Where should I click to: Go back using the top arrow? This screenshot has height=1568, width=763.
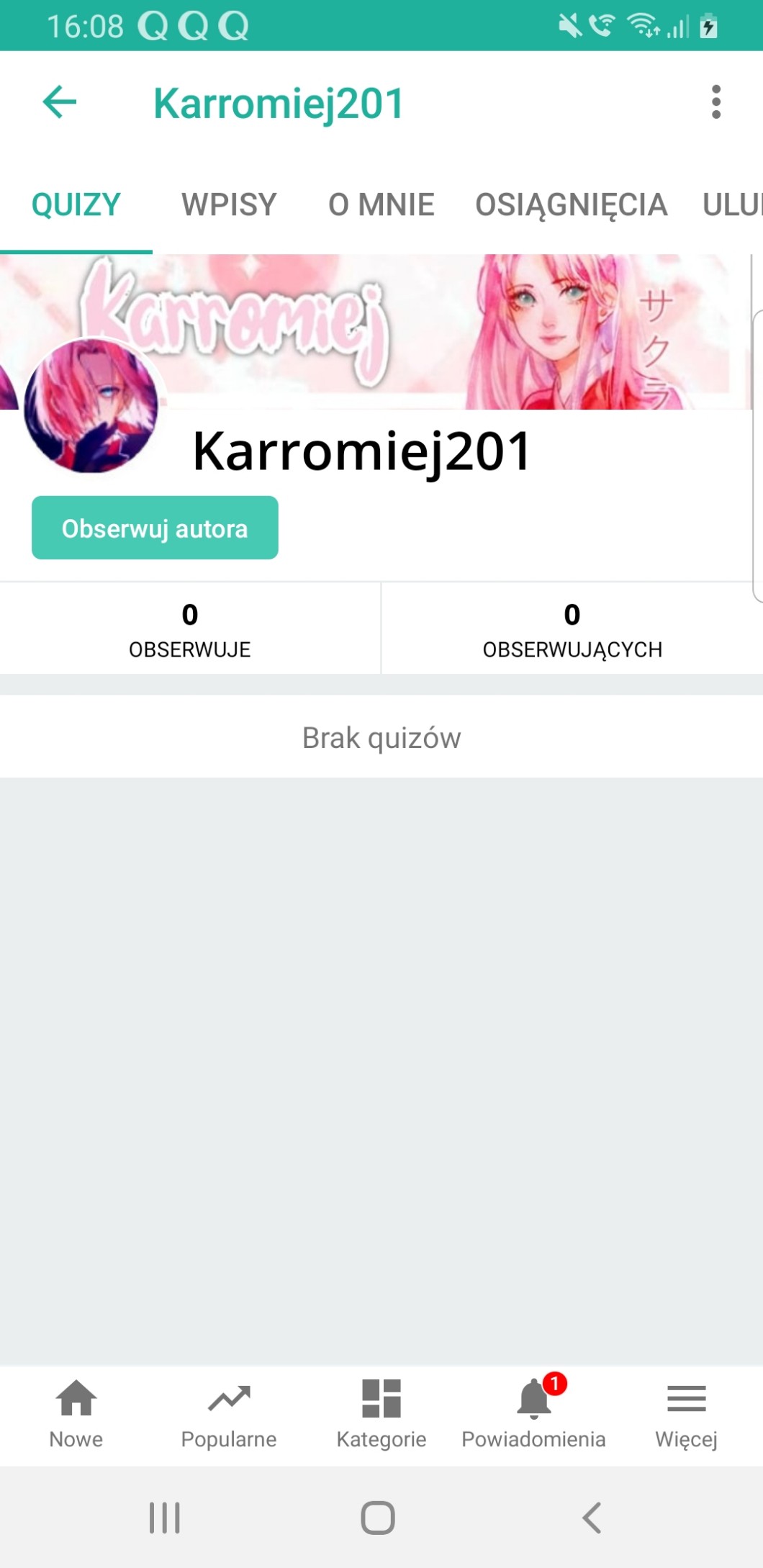tap(60, 102)
